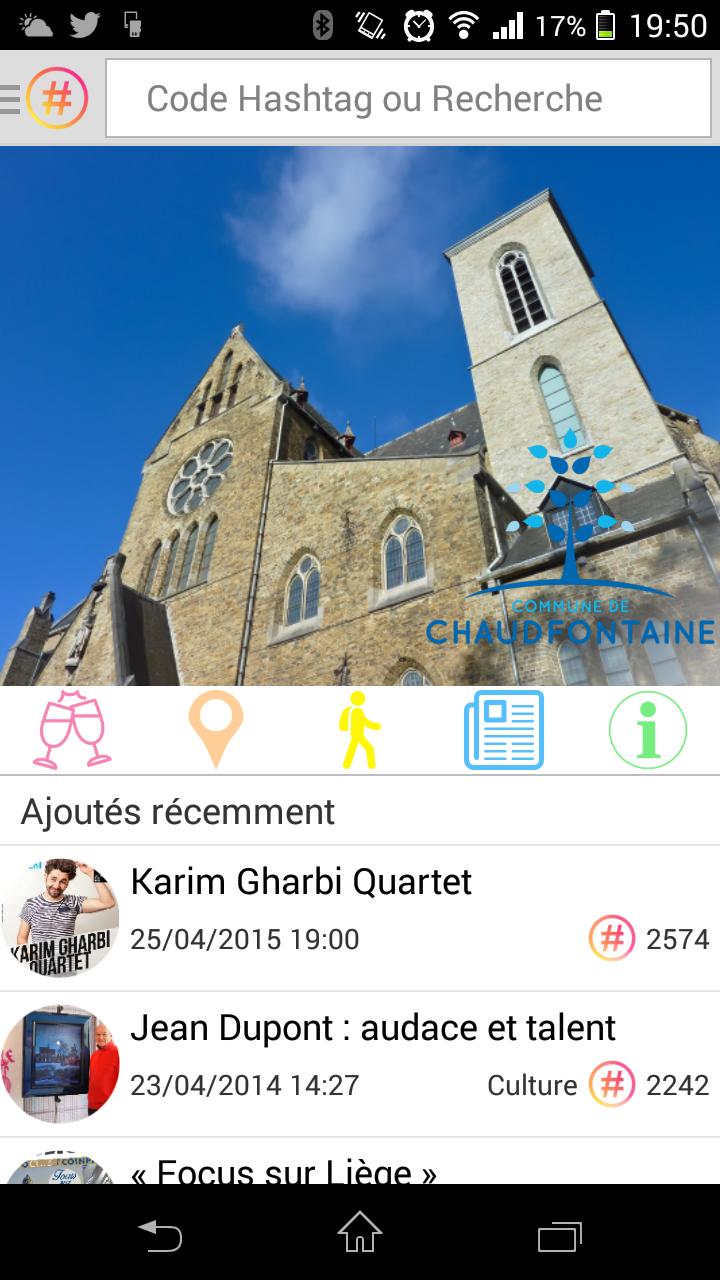The height and width of the screenshot is (1280, 720).
Task: Open the champagne glasses events icon
Action: tap(72, 730)
